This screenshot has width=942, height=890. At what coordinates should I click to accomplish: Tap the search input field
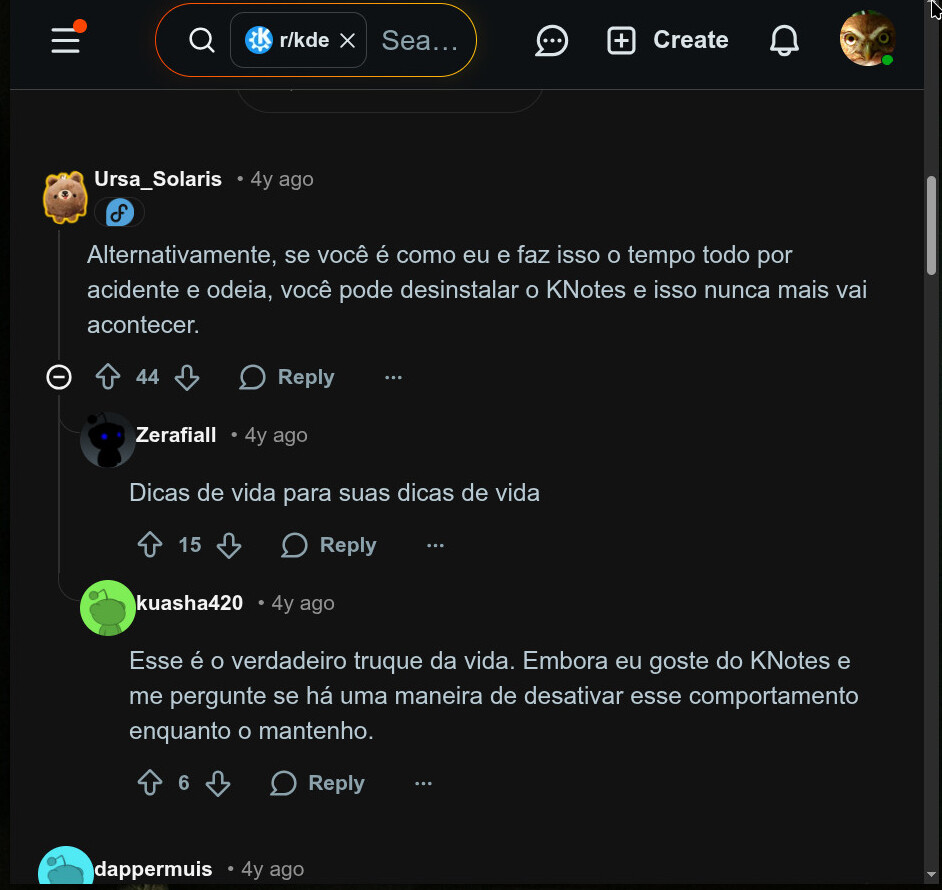(x=420, y=40)
